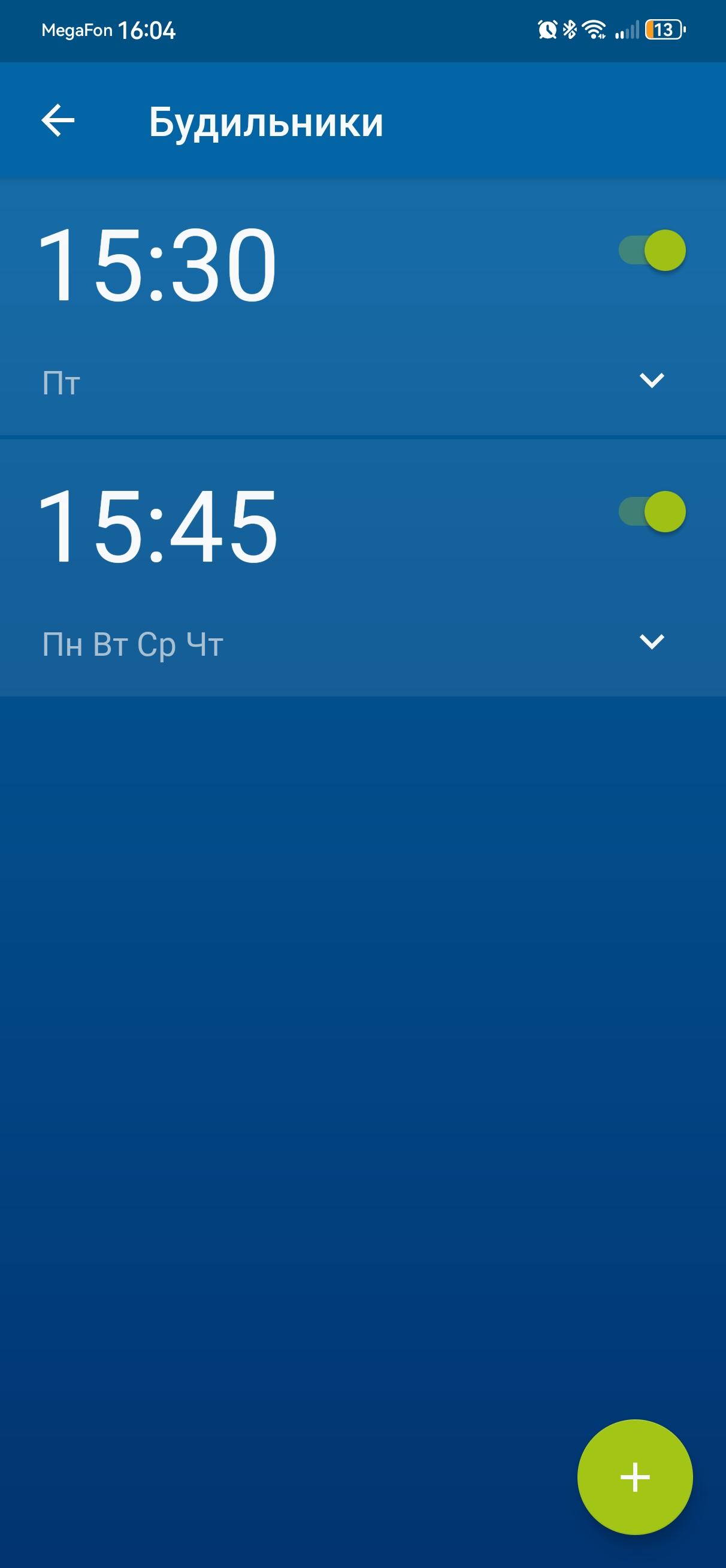Image resolution: width=726 pixels, height=1568 pixels.
Task: Edit the 15:45 alarm time
Action: pyautogui.click(x=157, y=526)
